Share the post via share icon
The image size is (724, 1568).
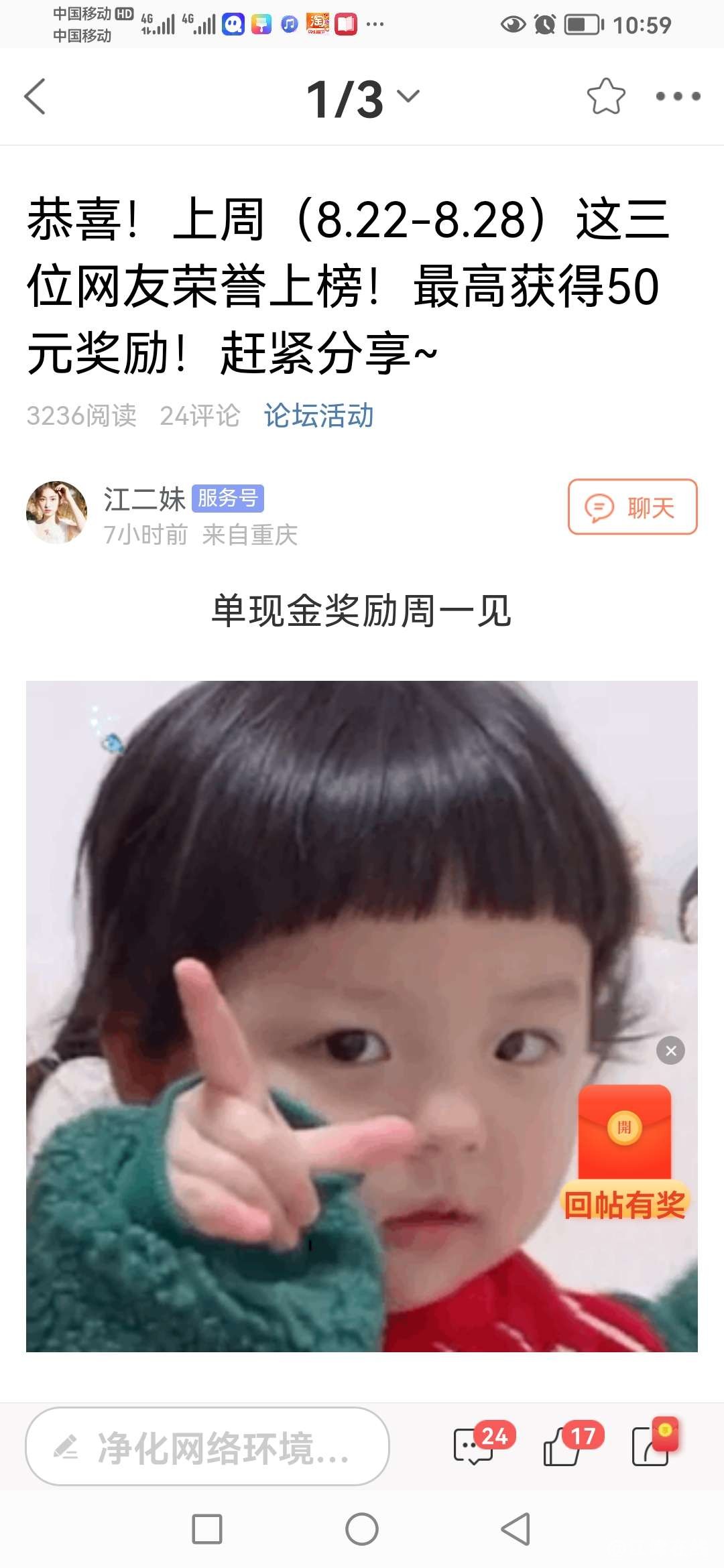(x=652, y=1447)
